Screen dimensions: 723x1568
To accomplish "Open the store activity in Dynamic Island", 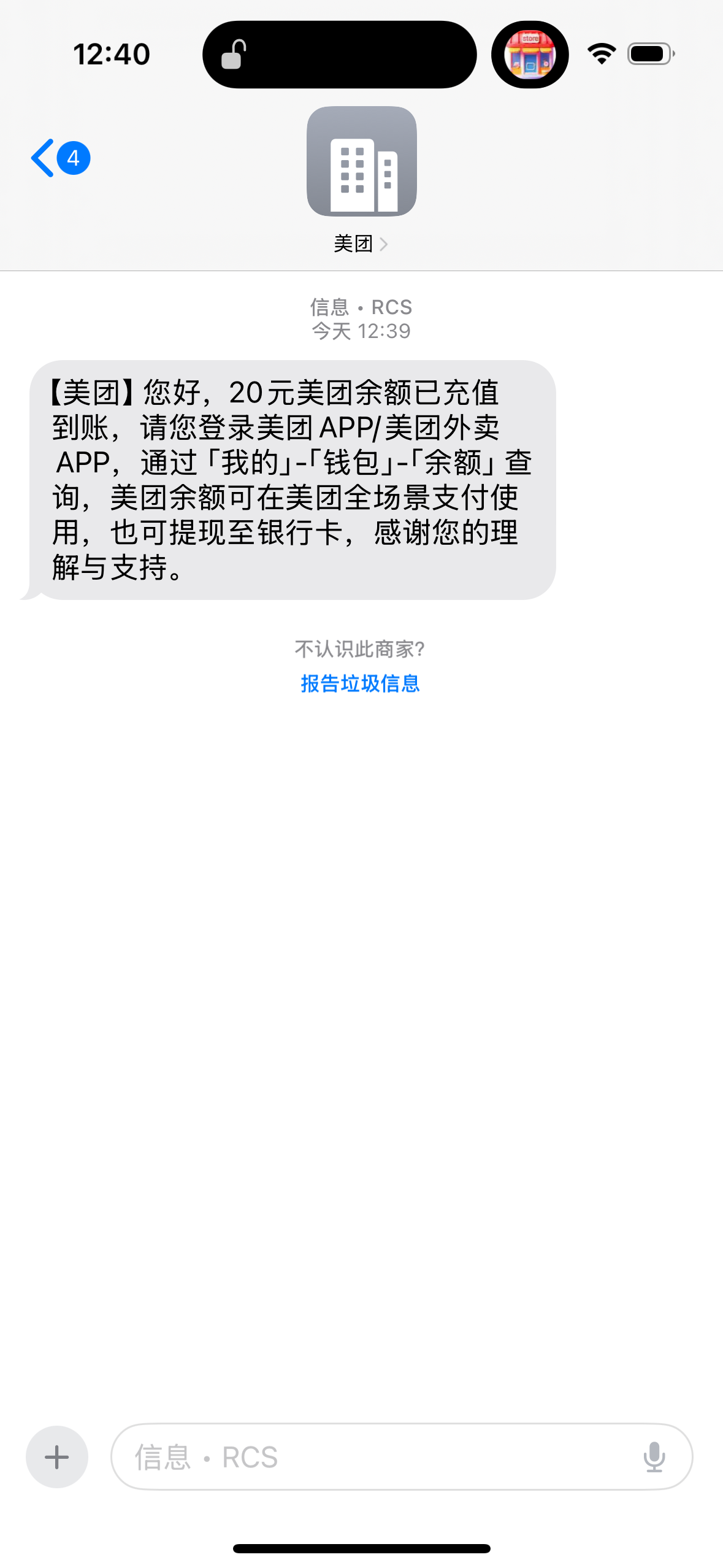I will (x=530, y=55).
